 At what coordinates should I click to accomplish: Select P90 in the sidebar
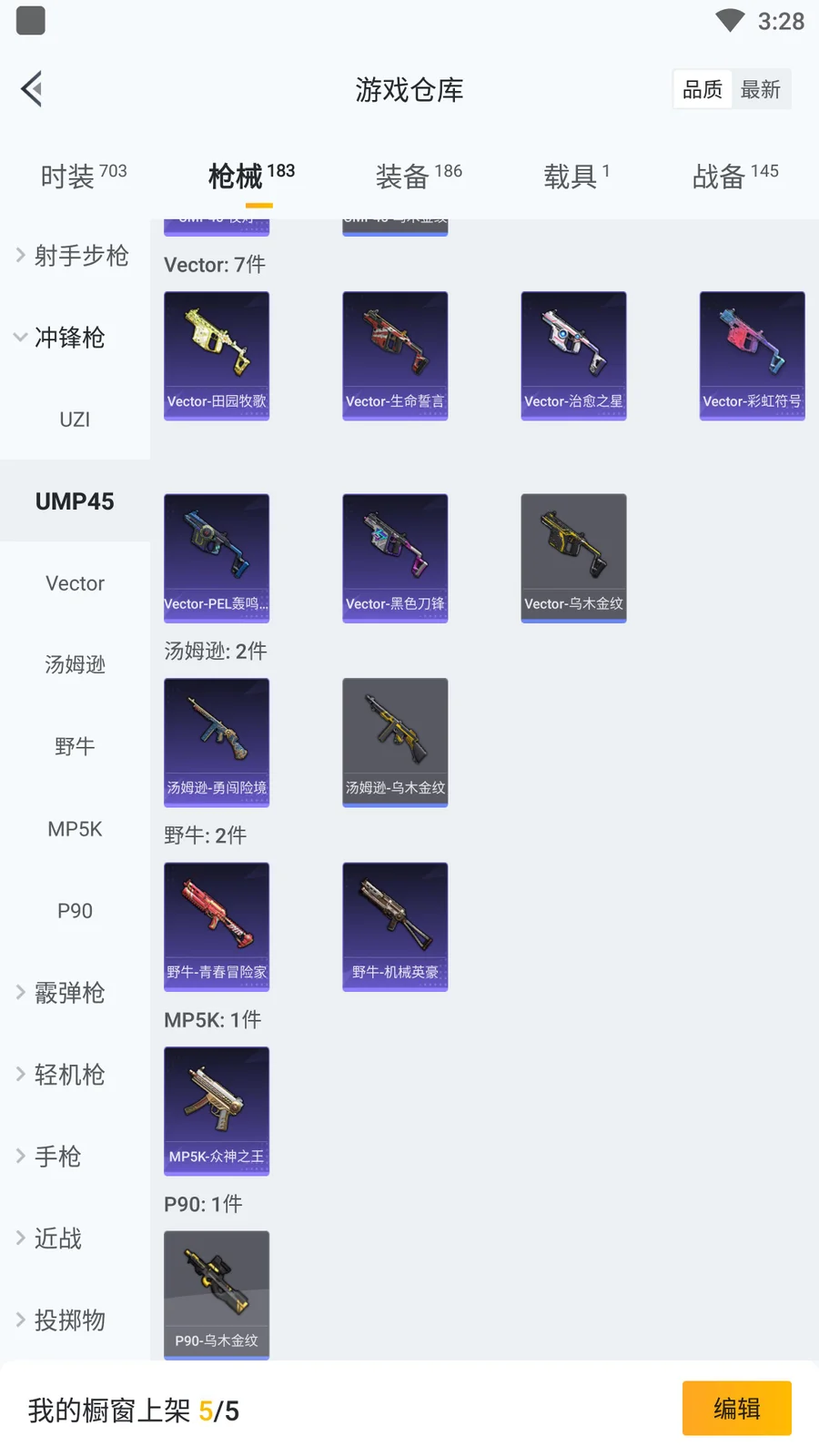75,911
